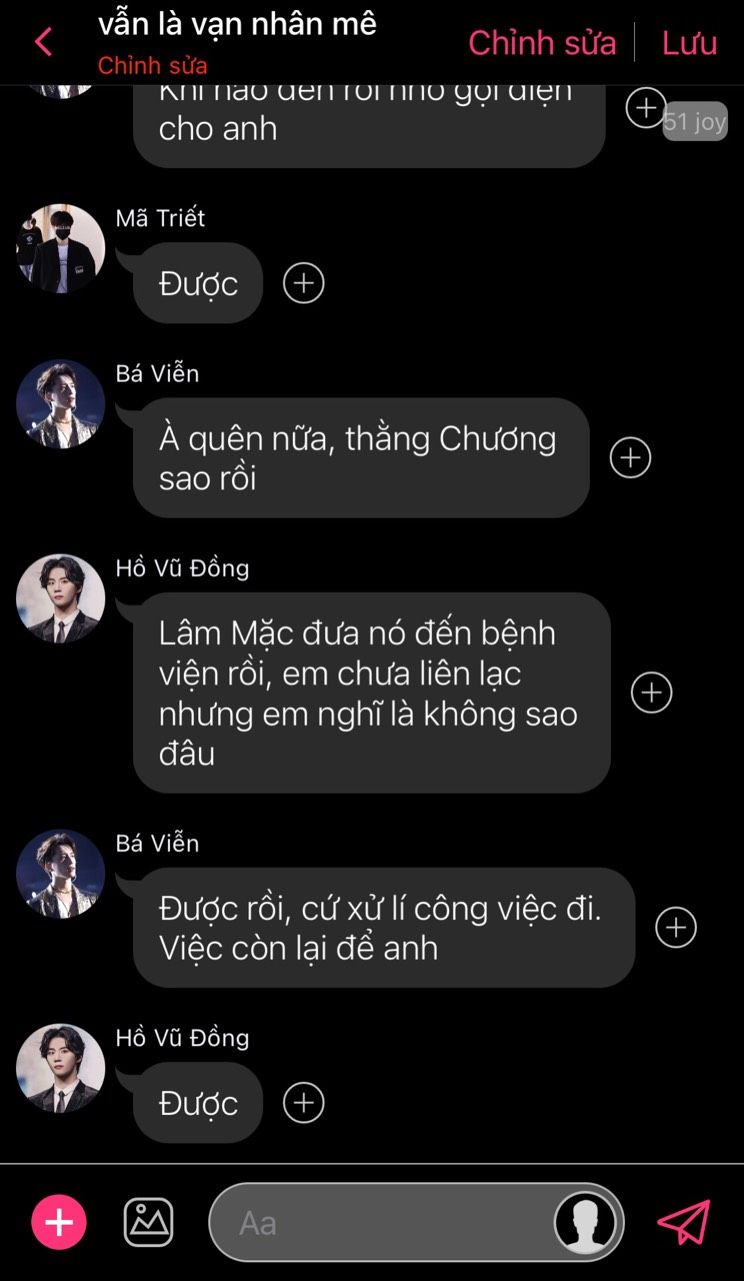Tap the plus beside Hồ Vũ Đồng's Được message
This screenshot has height=1281, width=744.
(x=304, y=1102)
